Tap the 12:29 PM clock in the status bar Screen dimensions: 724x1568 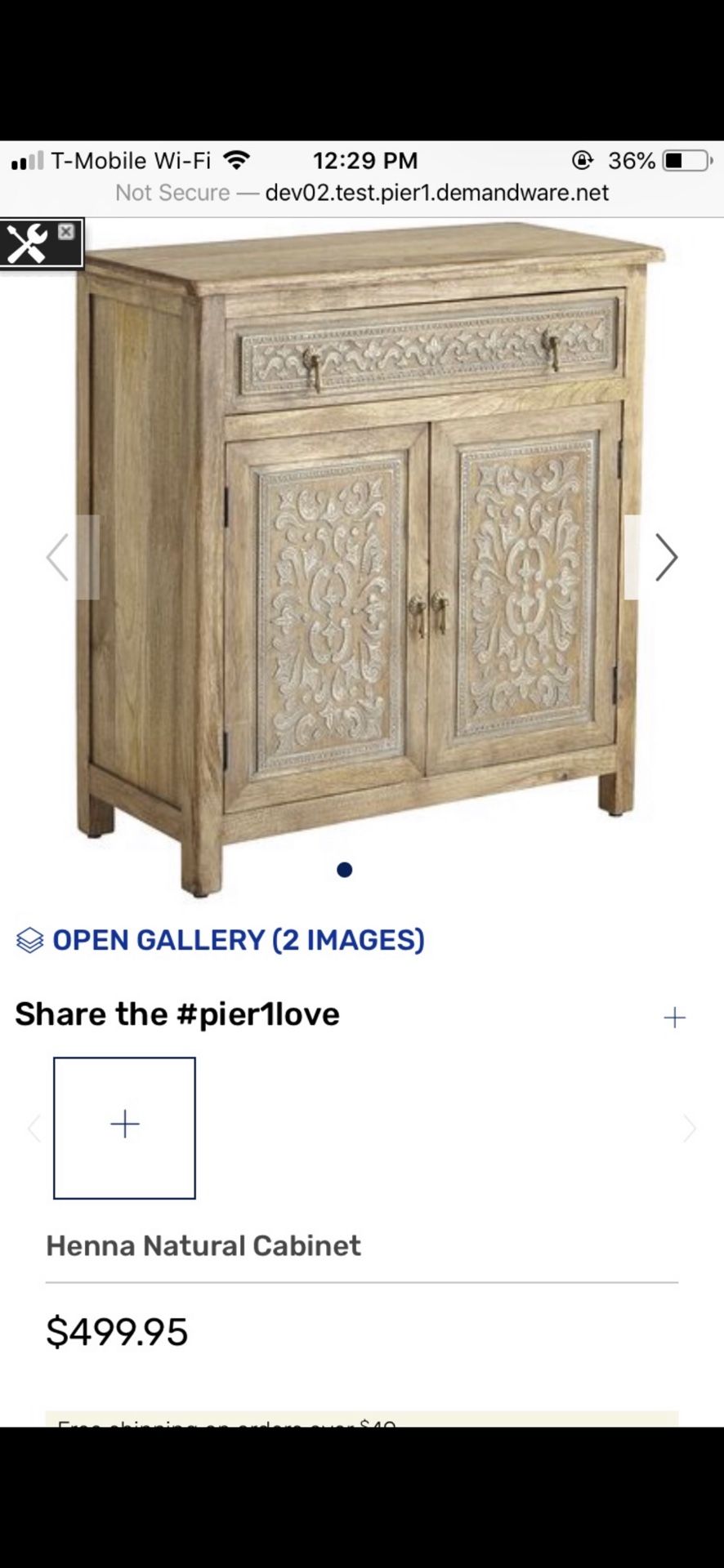[363, 160]
